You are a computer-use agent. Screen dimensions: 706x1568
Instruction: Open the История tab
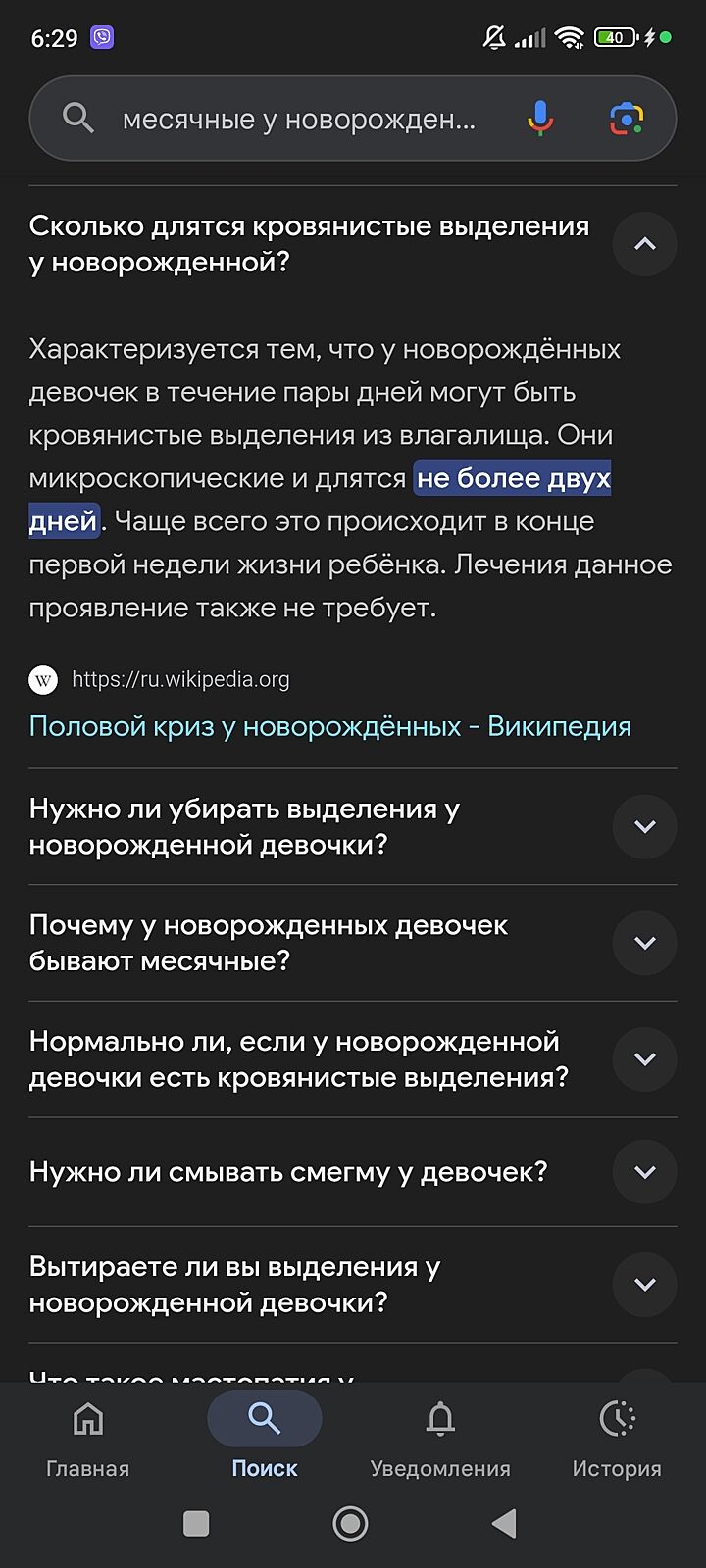617,1436
